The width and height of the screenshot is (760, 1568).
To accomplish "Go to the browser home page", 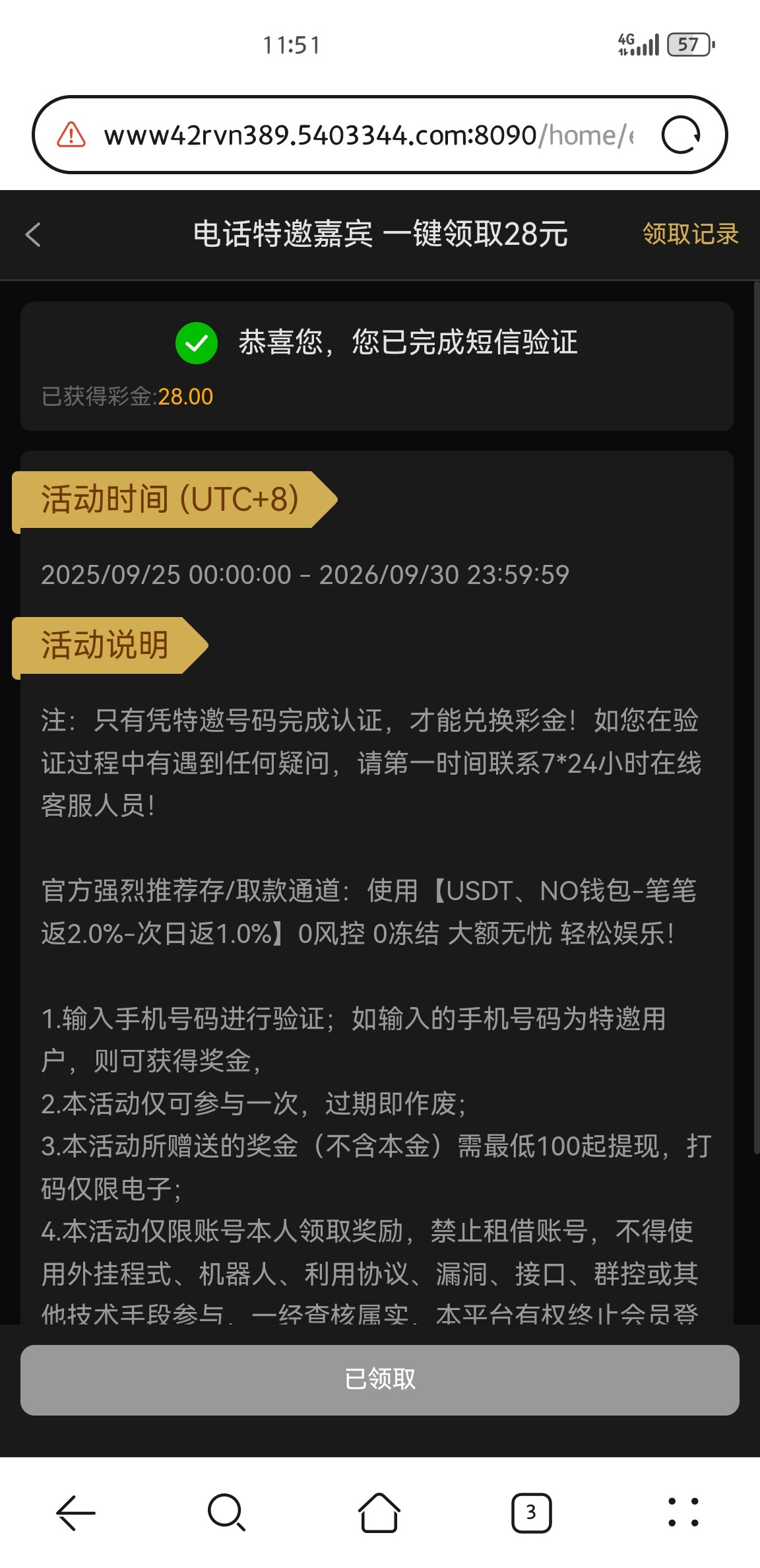I will click(379, 1512).
